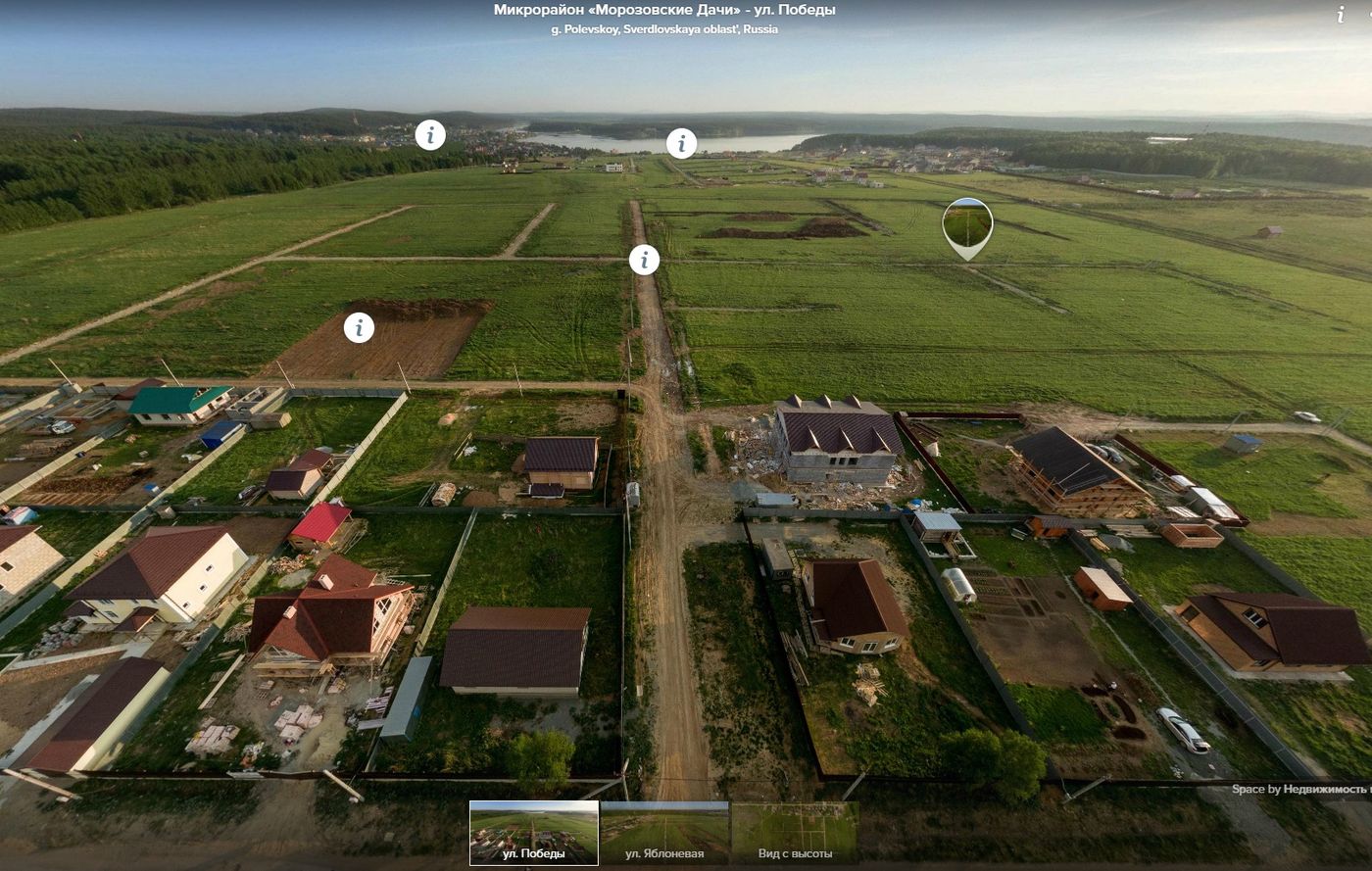Viewport: 1372px width, 871px height.
Task: Jump to the field panorama preview marker
Action: click(967, 225)
